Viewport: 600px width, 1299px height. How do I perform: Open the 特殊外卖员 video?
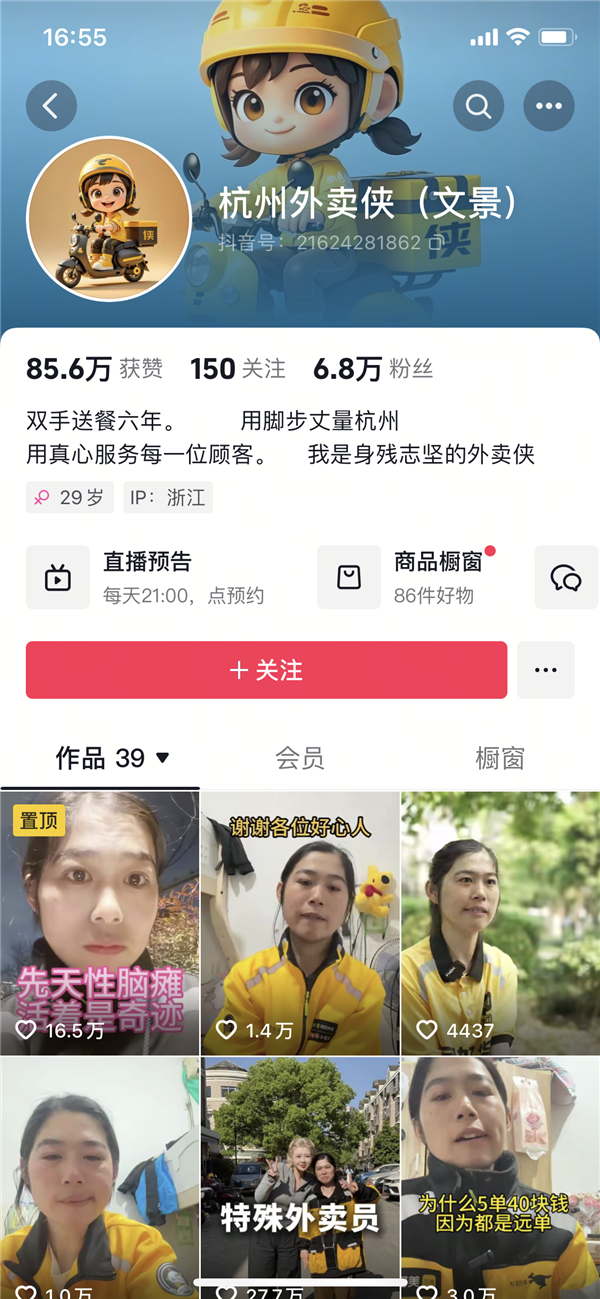click(300, 1175)
